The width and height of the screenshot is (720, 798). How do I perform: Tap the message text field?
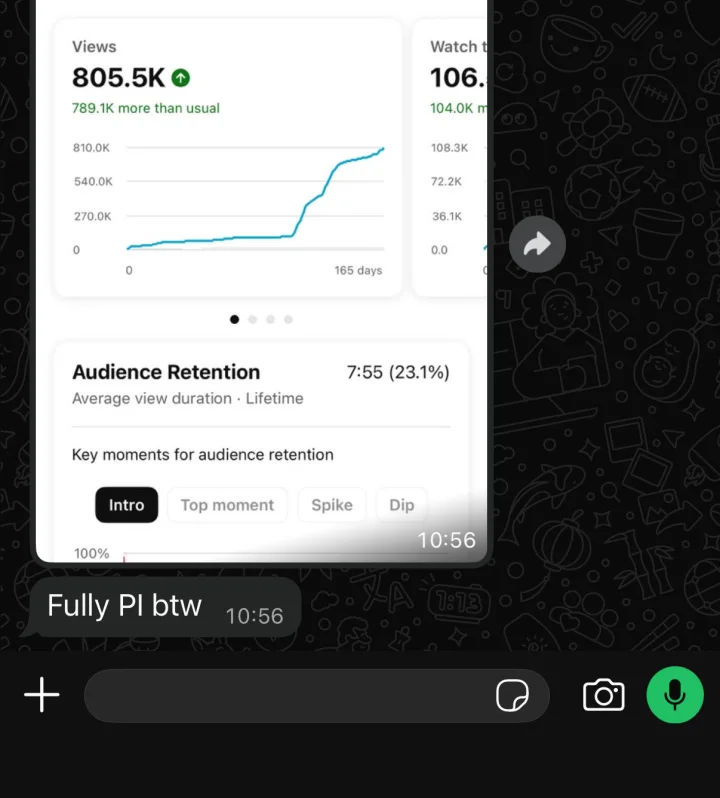pyautogui.click(x=285, y=696)
